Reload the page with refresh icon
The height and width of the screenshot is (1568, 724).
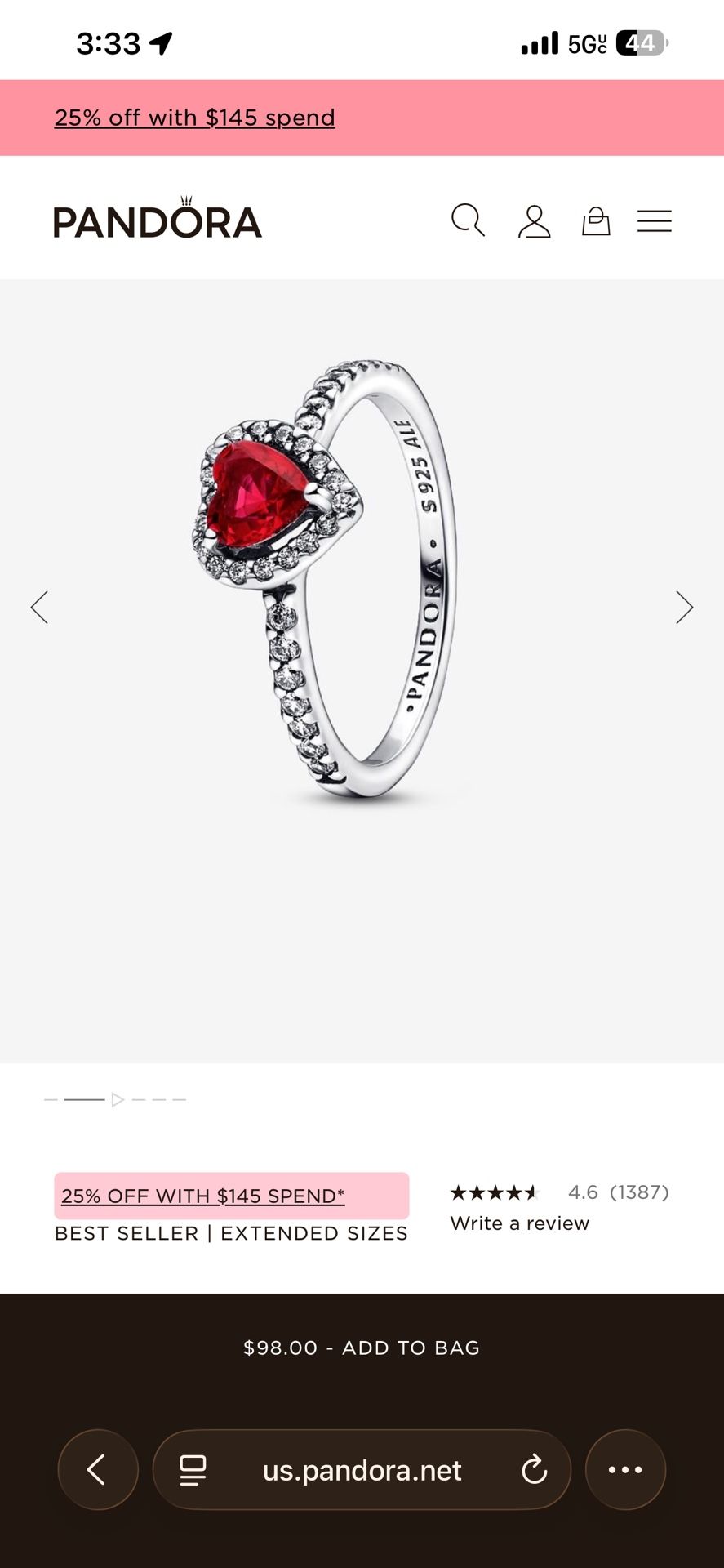[x=535, y=1470]
